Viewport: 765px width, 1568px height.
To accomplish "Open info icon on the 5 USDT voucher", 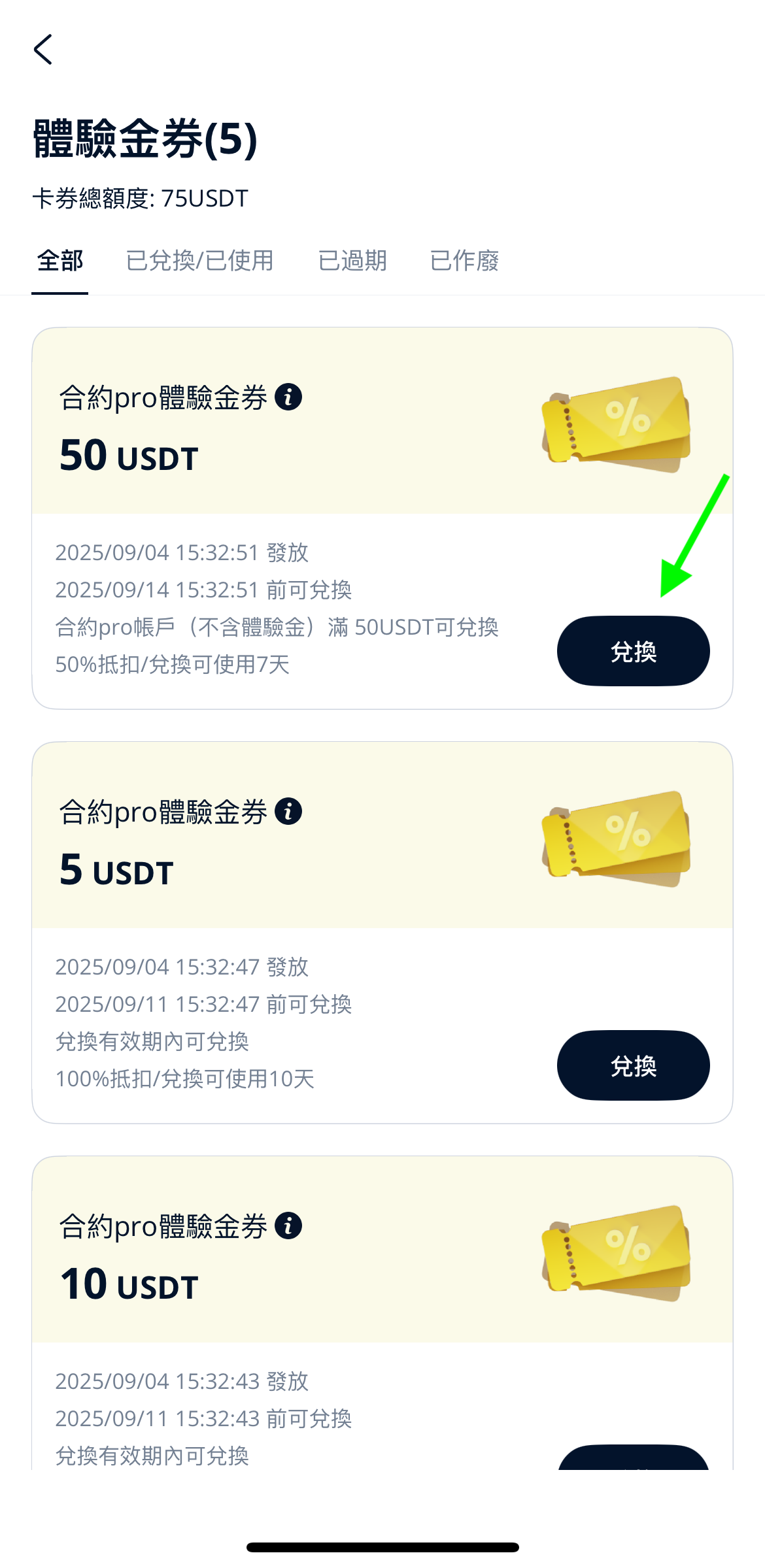I will click(288, 811).
